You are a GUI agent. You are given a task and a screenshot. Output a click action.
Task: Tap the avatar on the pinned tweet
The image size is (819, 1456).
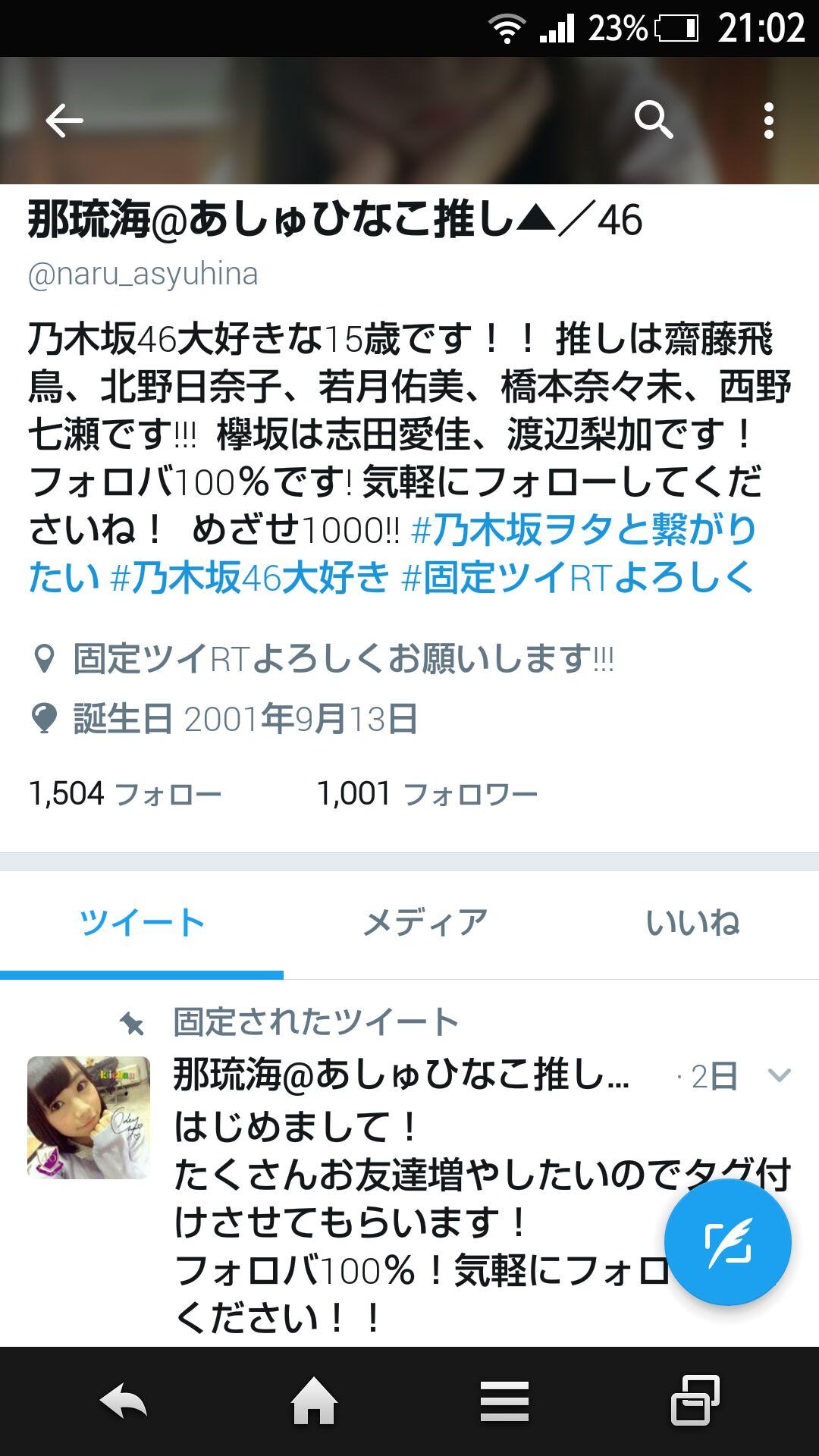tap(89, 1117)
